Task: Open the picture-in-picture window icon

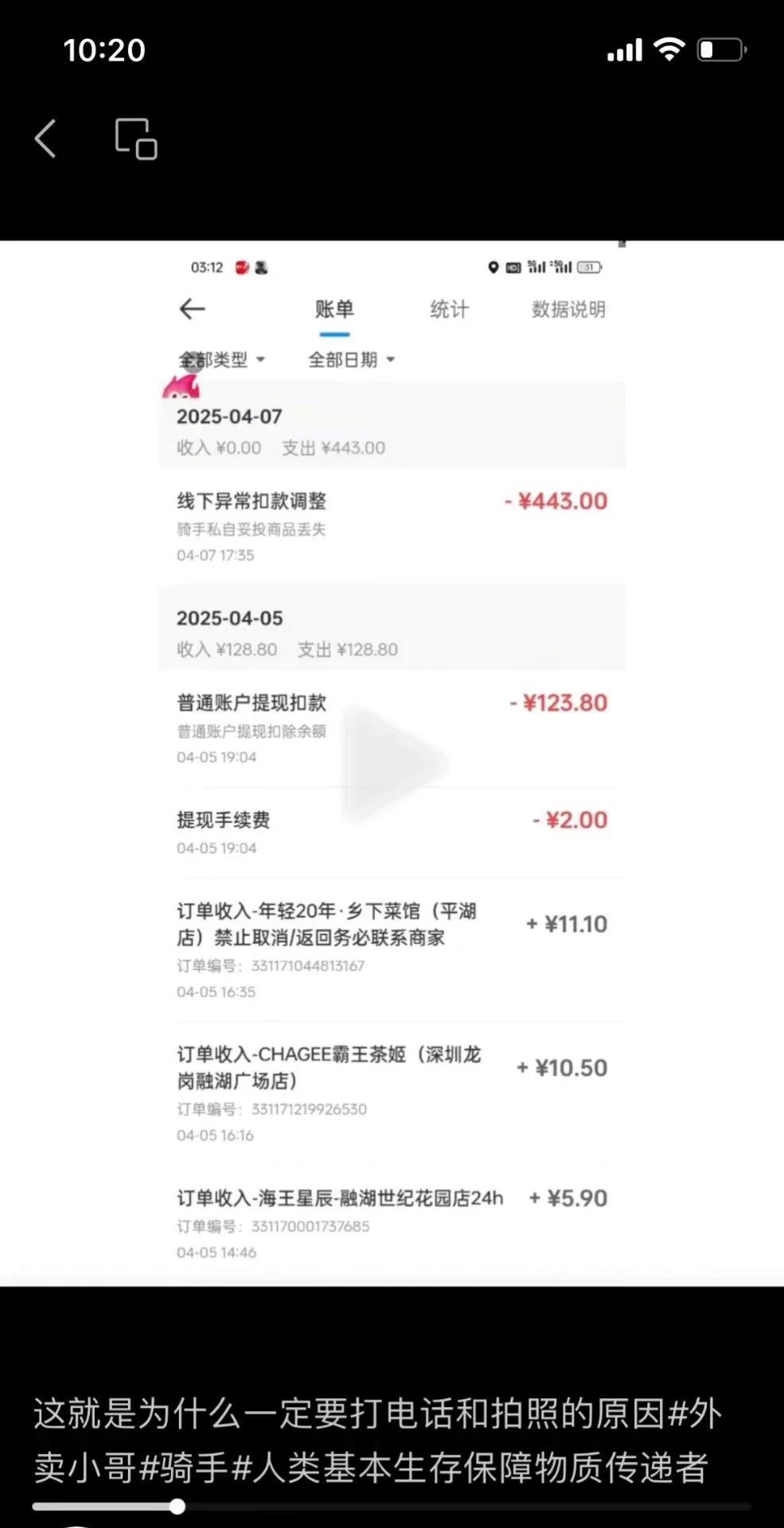Action: (x=136, y=139)
